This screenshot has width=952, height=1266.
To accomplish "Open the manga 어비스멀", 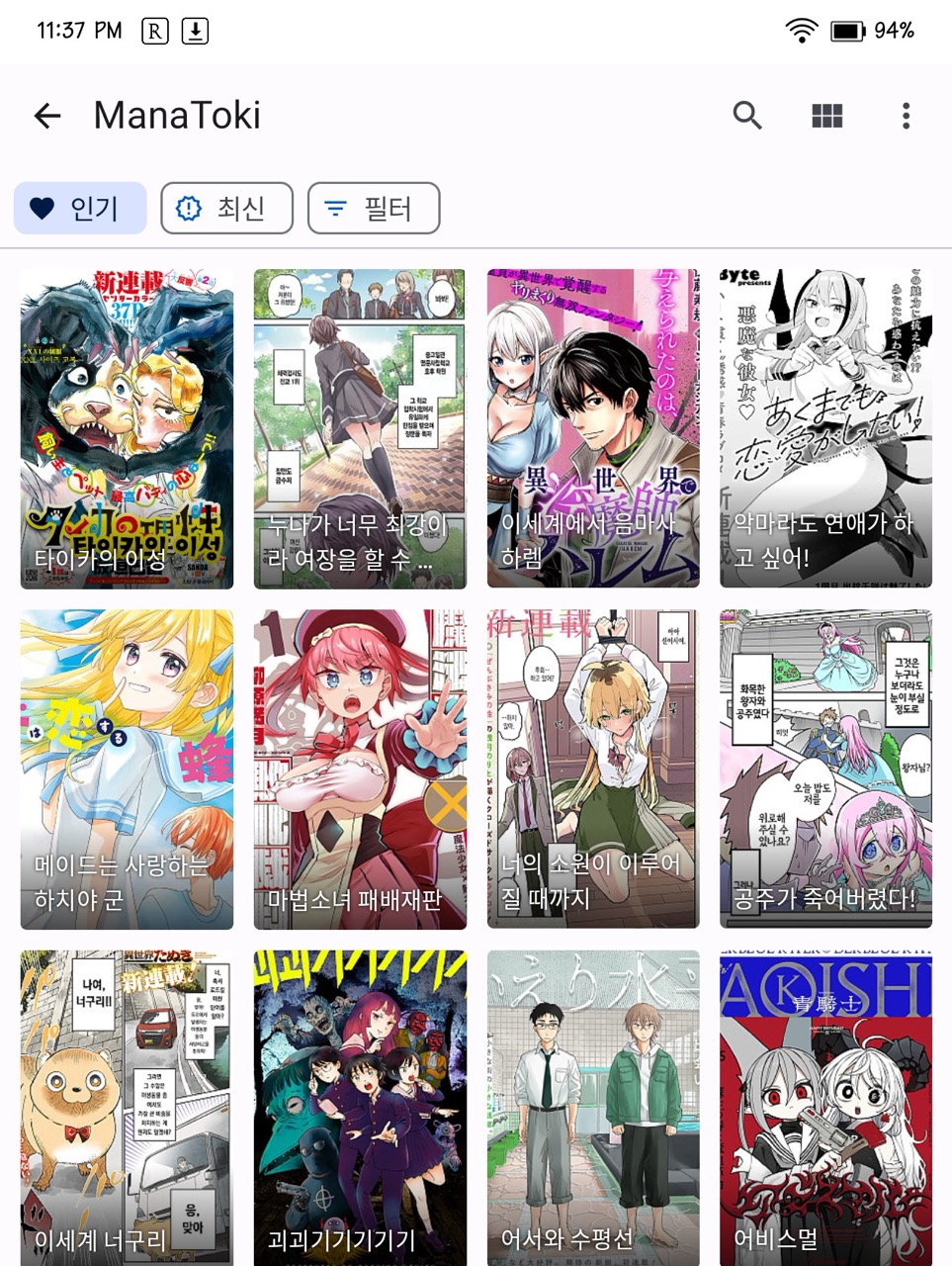I will [x=825, y=1108].
